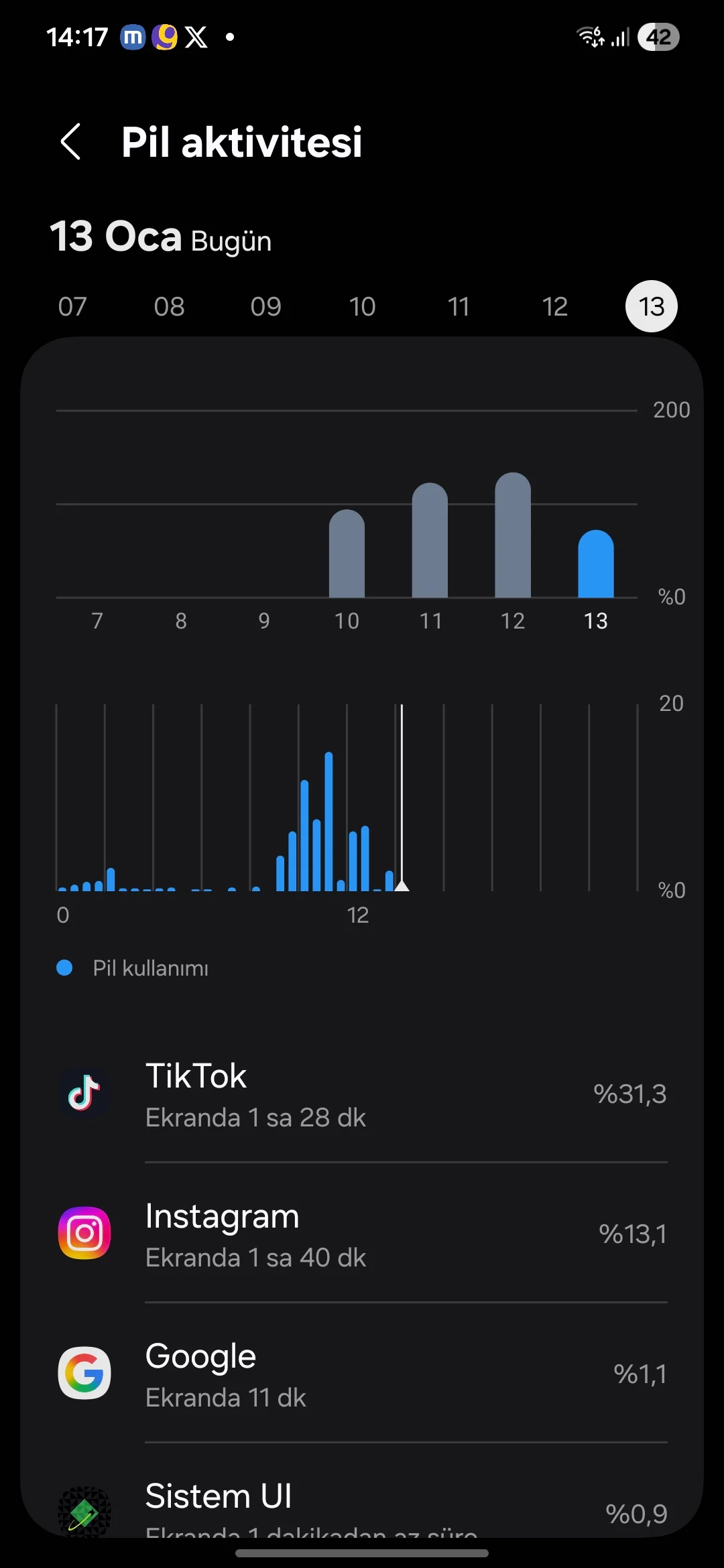This screenshot has height=1568, width=724.
Task: Select day 09 in date strip
Action: click(265, 307)
